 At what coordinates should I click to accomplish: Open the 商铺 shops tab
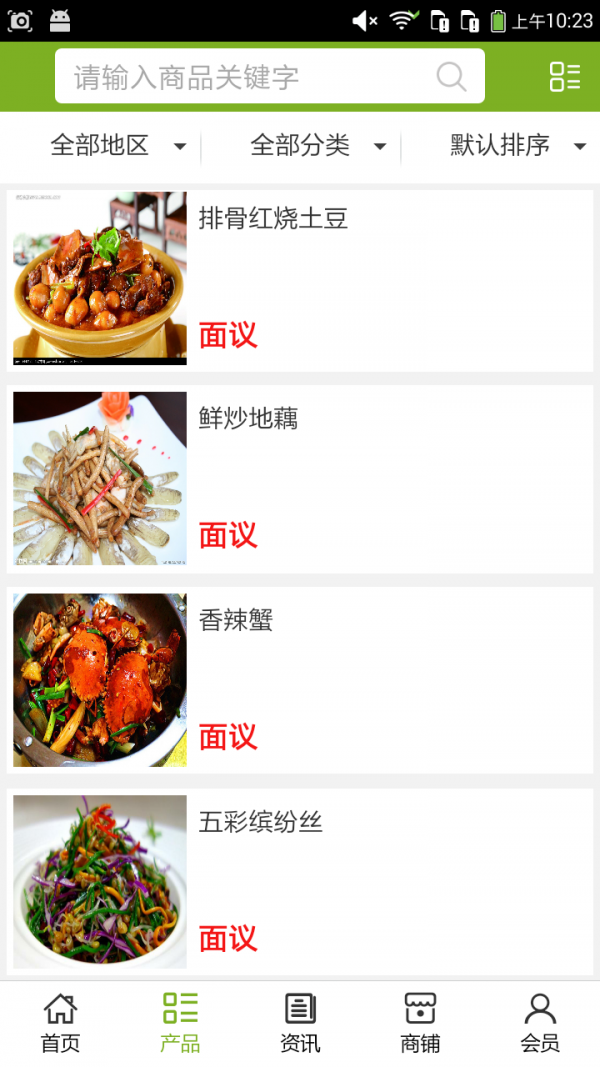[x=420, y=1023]
